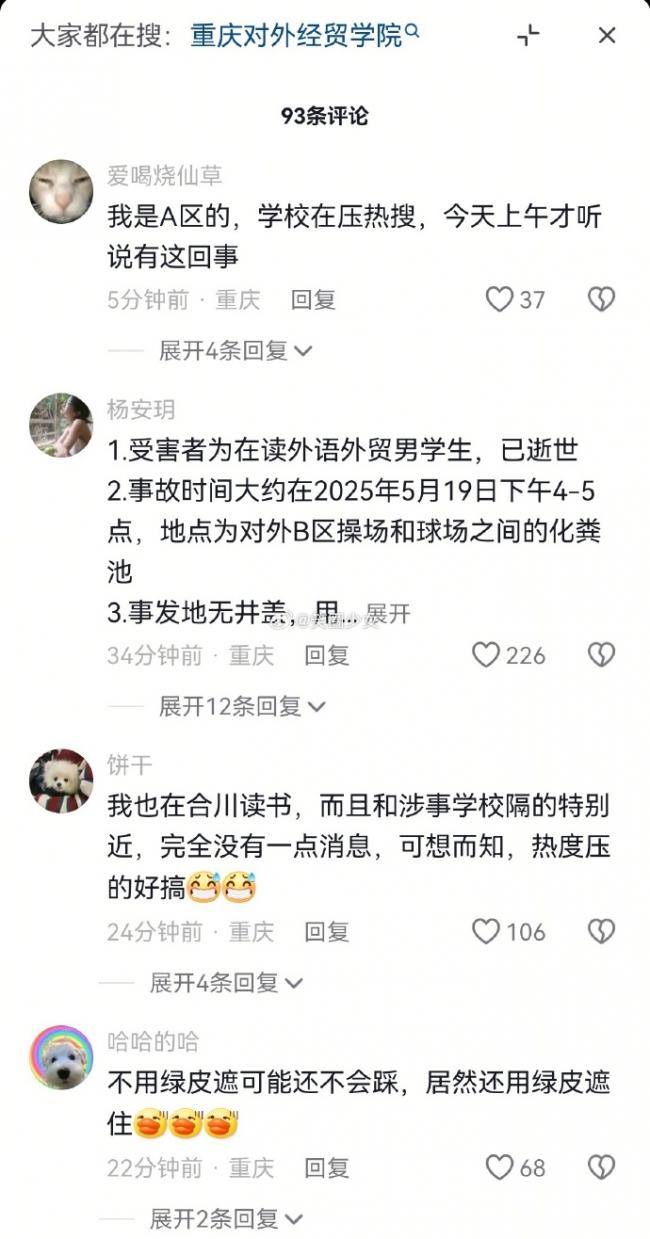Expand 4 replies under 爱喝烧仙草's comment
650x1239 pixels.
point(234,350)
